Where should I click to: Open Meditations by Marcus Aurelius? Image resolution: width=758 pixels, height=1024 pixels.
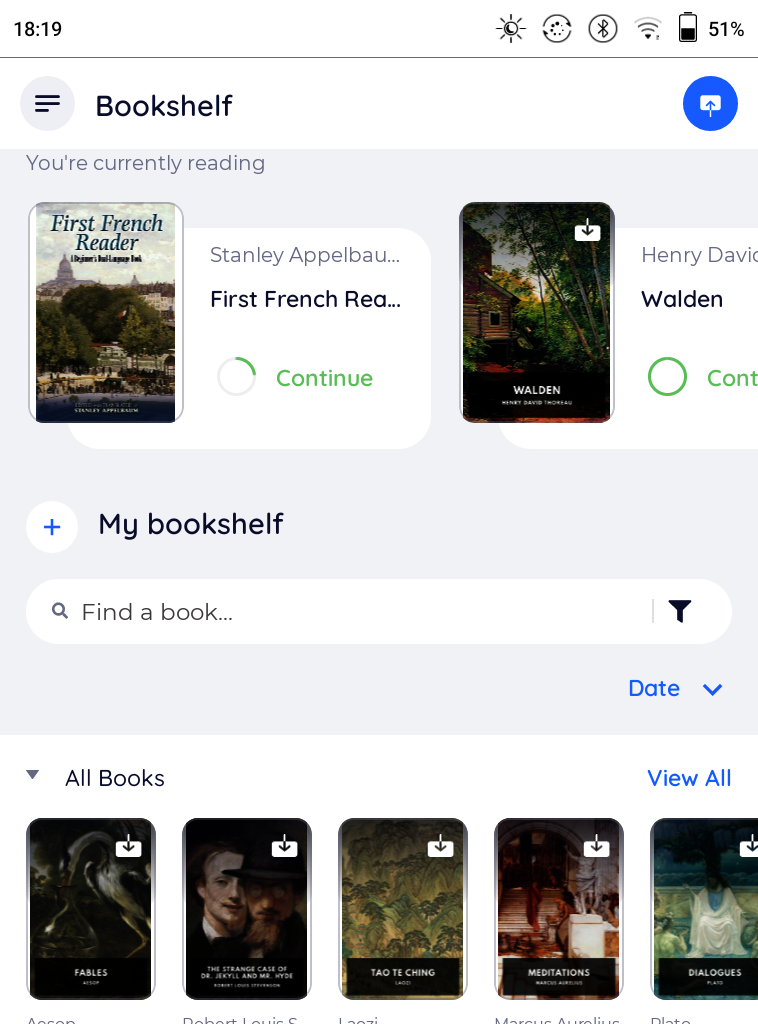[559, 908]
